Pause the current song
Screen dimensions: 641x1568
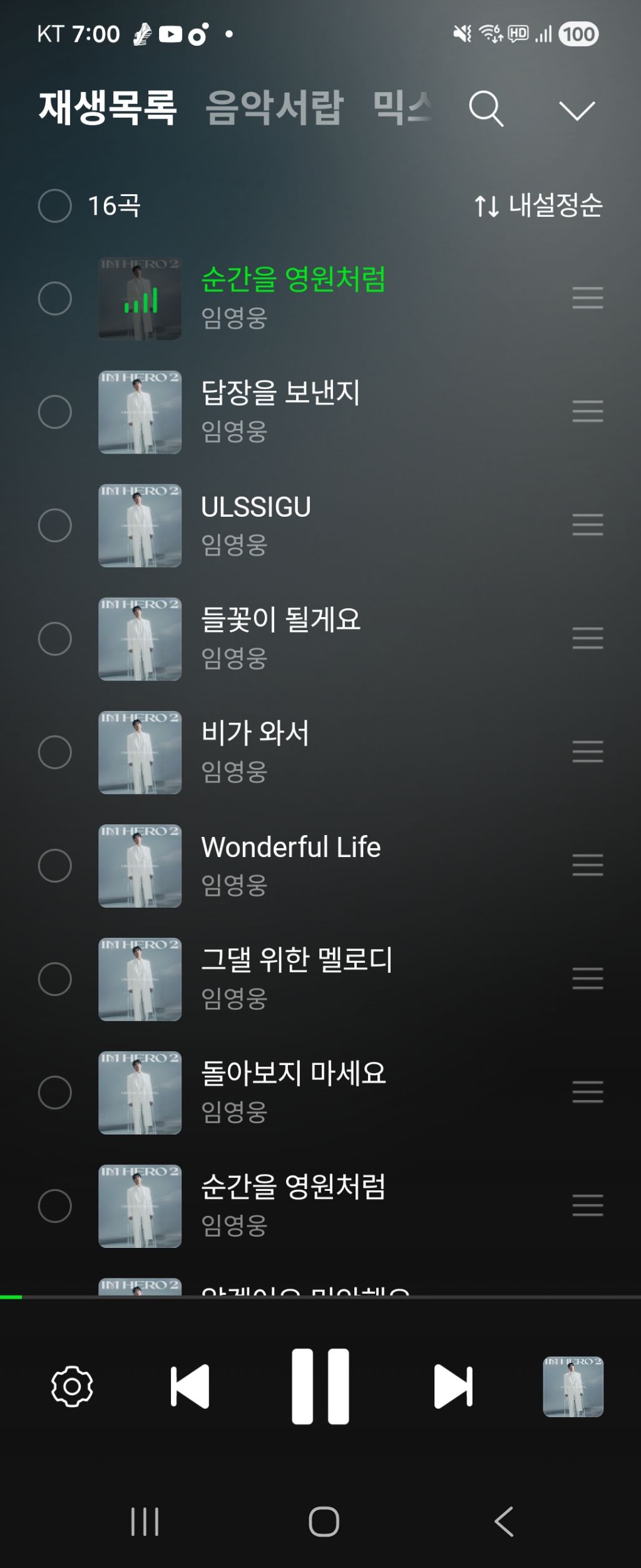[x=320, y=1386]
